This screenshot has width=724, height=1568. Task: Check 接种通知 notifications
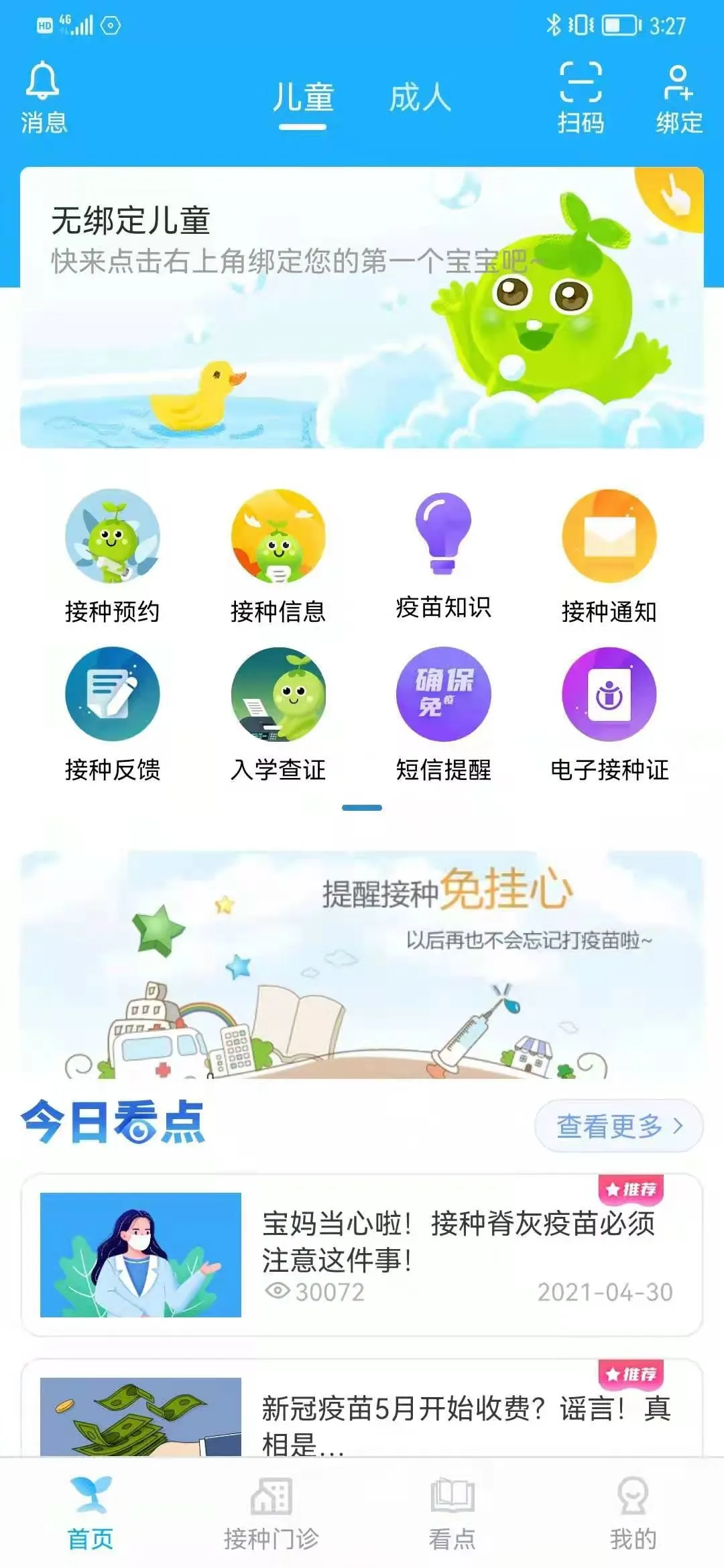click(x=609, y=556)
